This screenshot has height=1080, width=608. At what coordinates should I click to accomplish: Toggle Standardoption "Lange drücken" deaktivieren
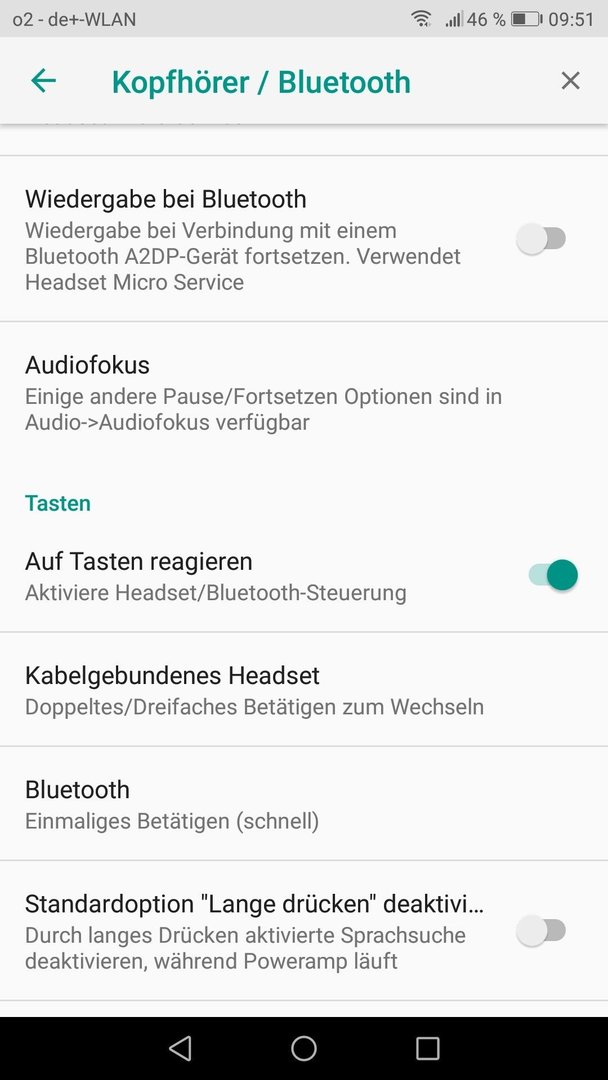(542, 931)
